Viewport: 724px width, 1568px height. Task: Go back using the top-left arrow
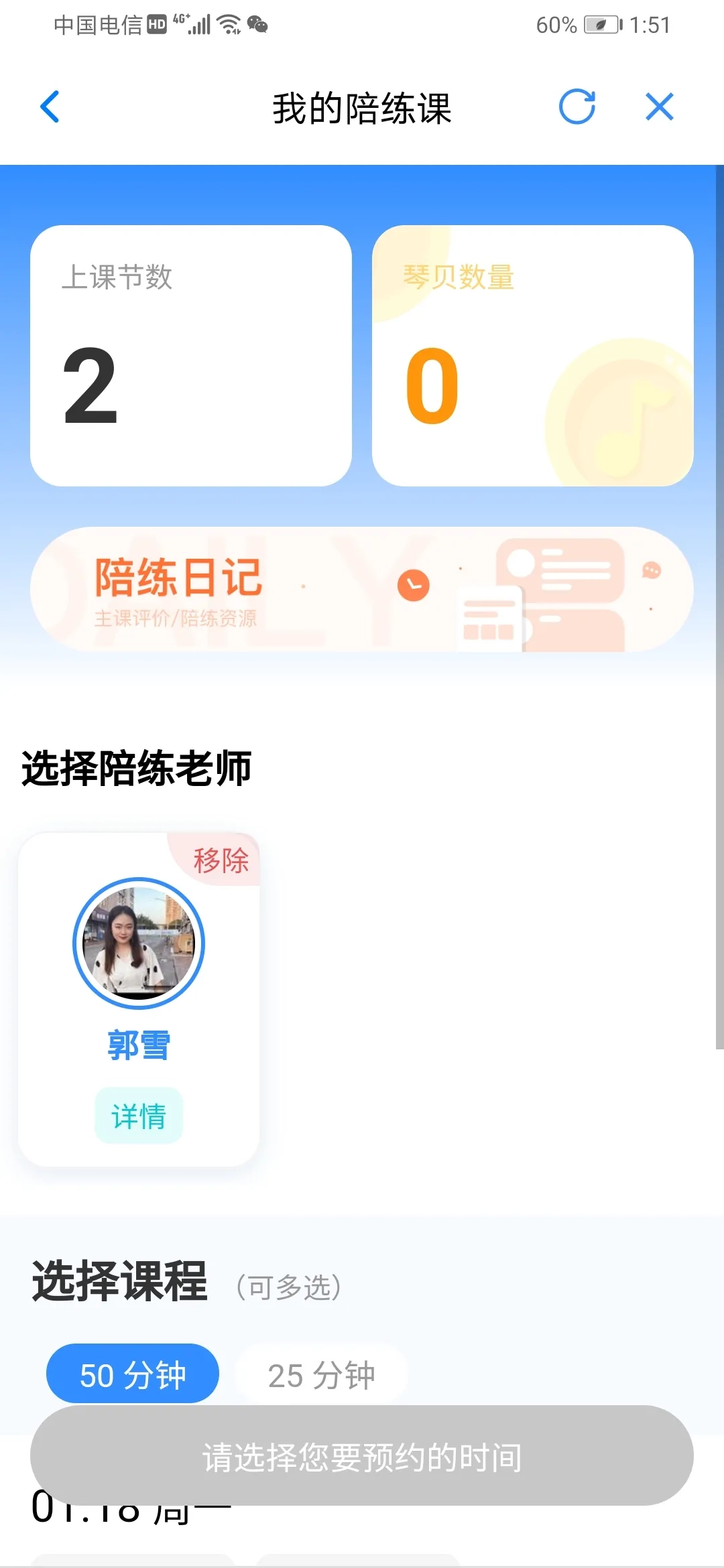click(50, 107)
